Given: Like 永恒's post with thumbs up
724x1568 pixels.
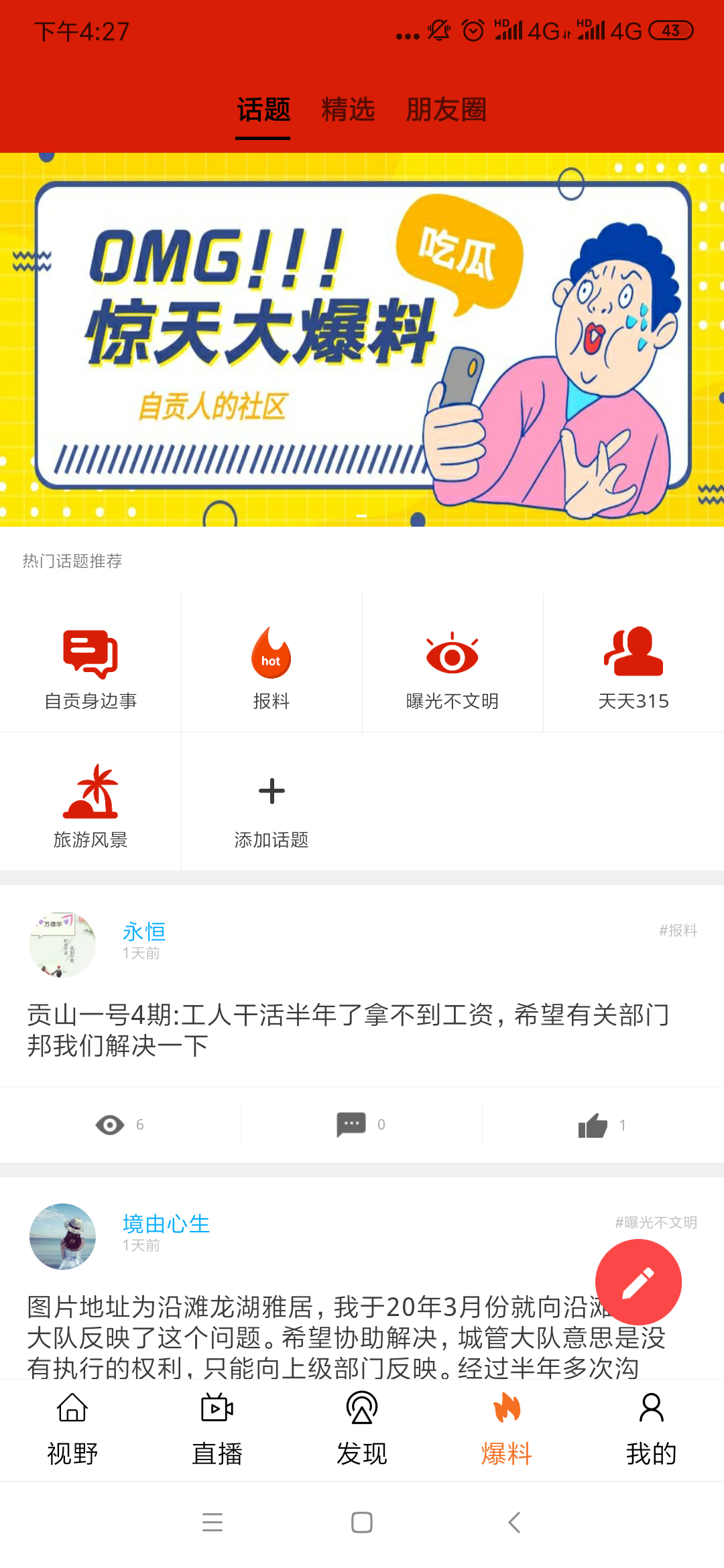Looking at the screenshot, I should 602,1124.
